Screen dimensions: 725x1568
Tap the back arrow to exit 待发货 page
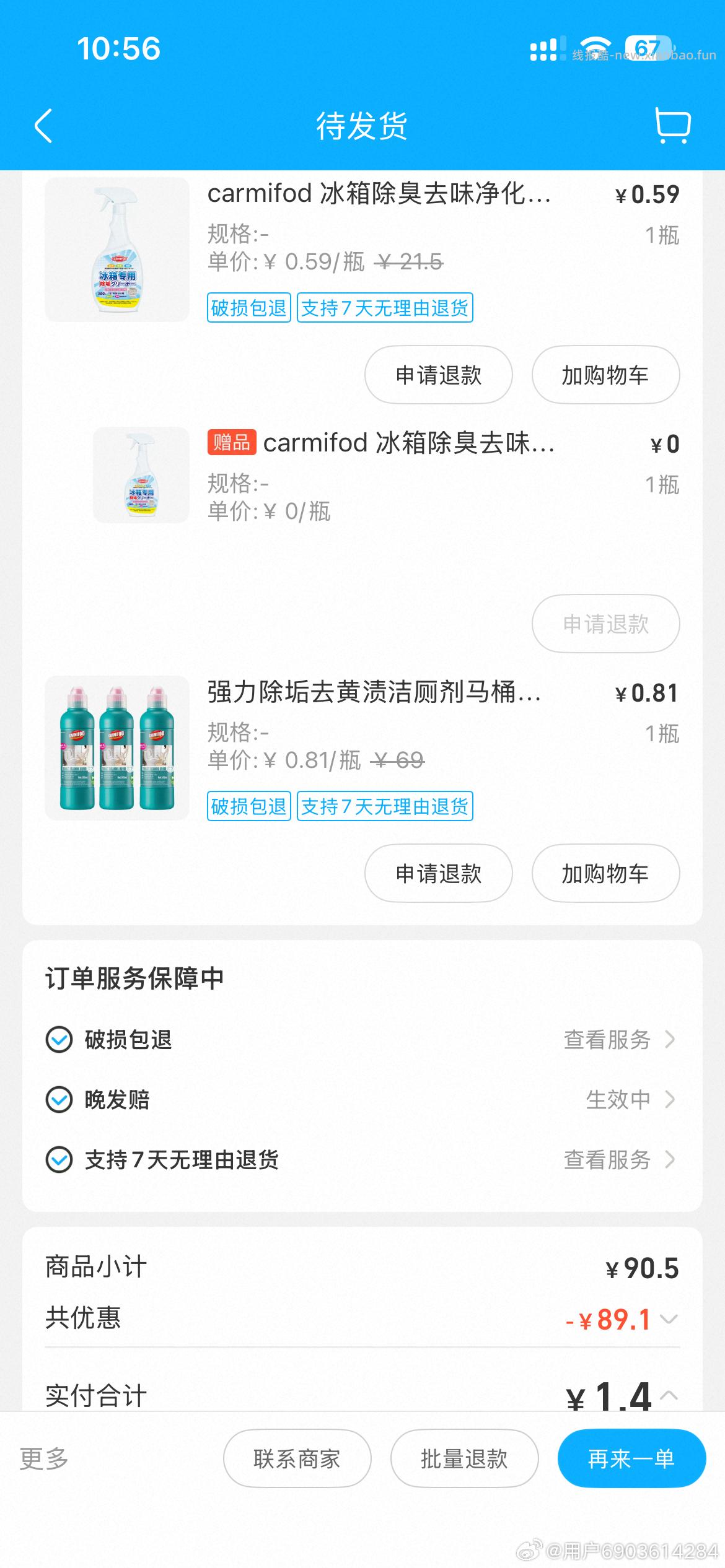[42, 126]
